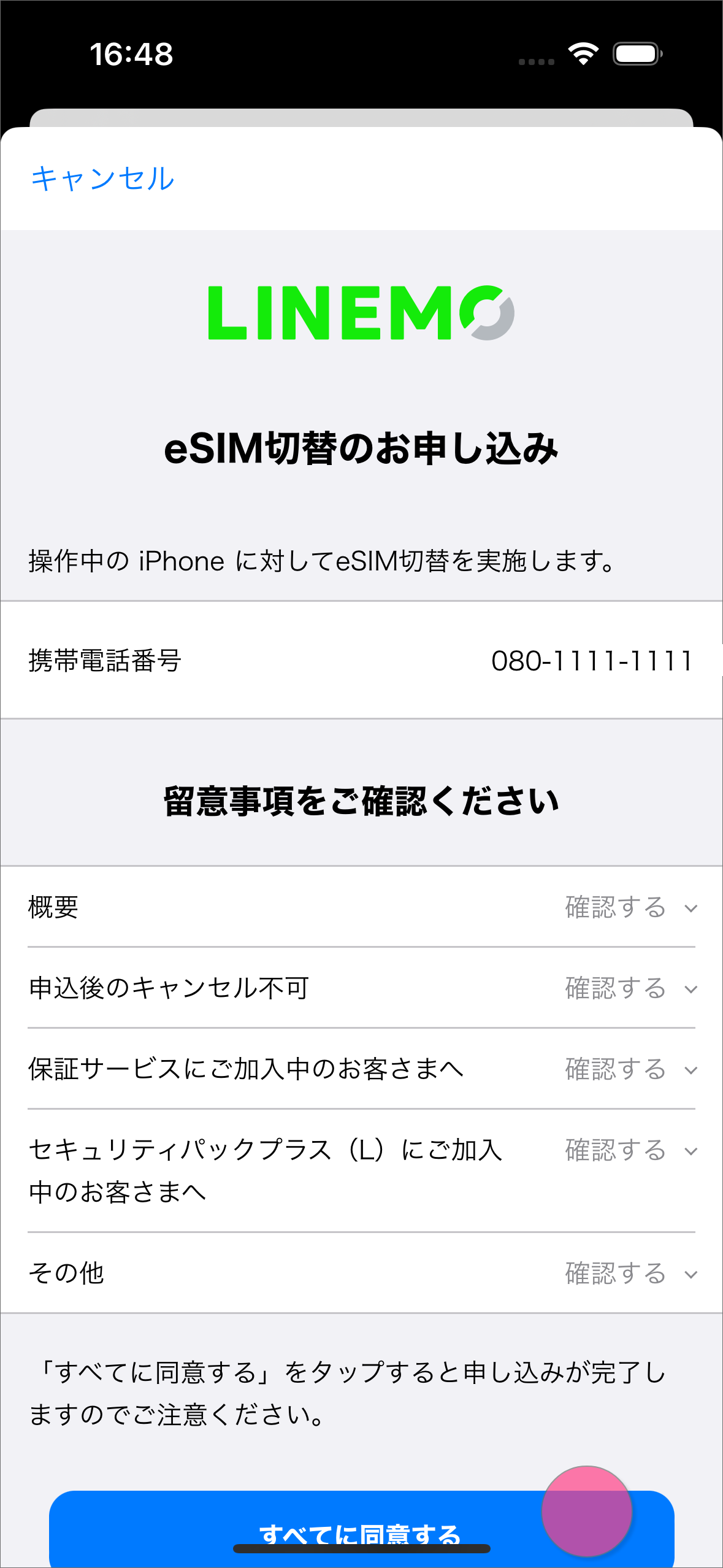Tap キャンセル to close the sheet

click(x=102, y=179)
